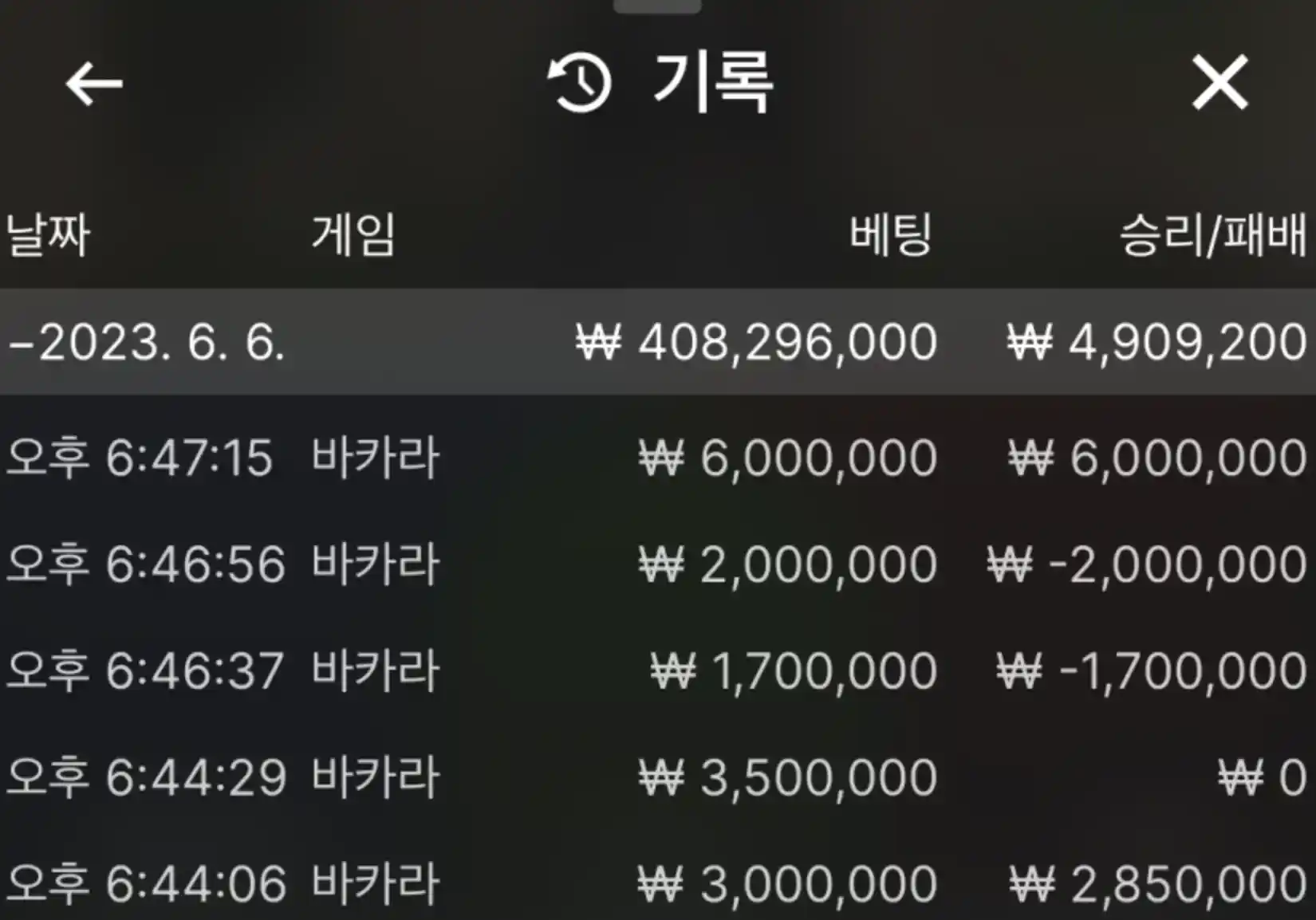
Task: Open the 오후 6:44:06 바카라 entry
Action: [x=657, y=883]
